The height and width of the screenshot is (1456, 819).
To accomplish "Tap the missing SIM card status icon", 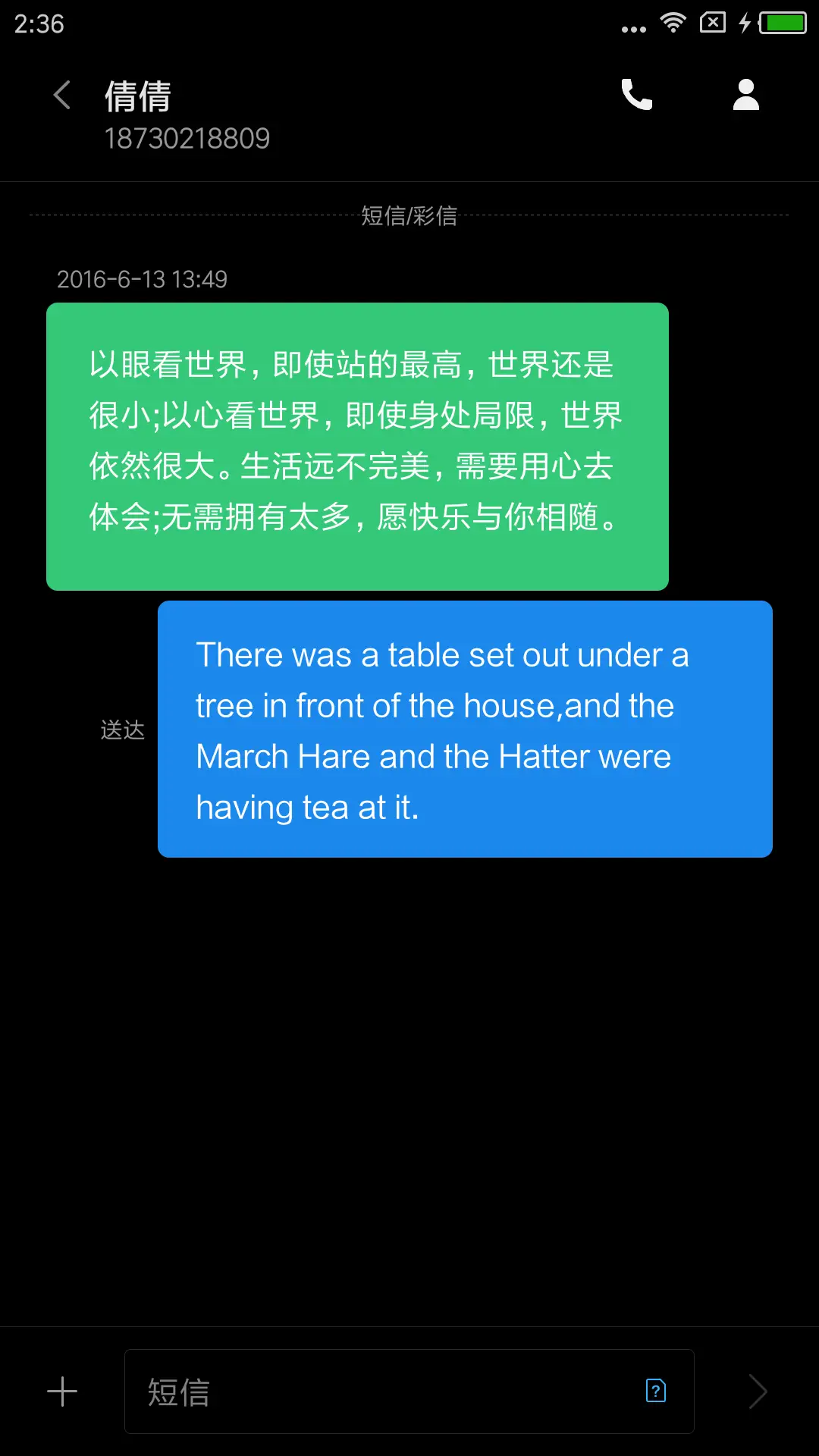I will pos(714,23).
